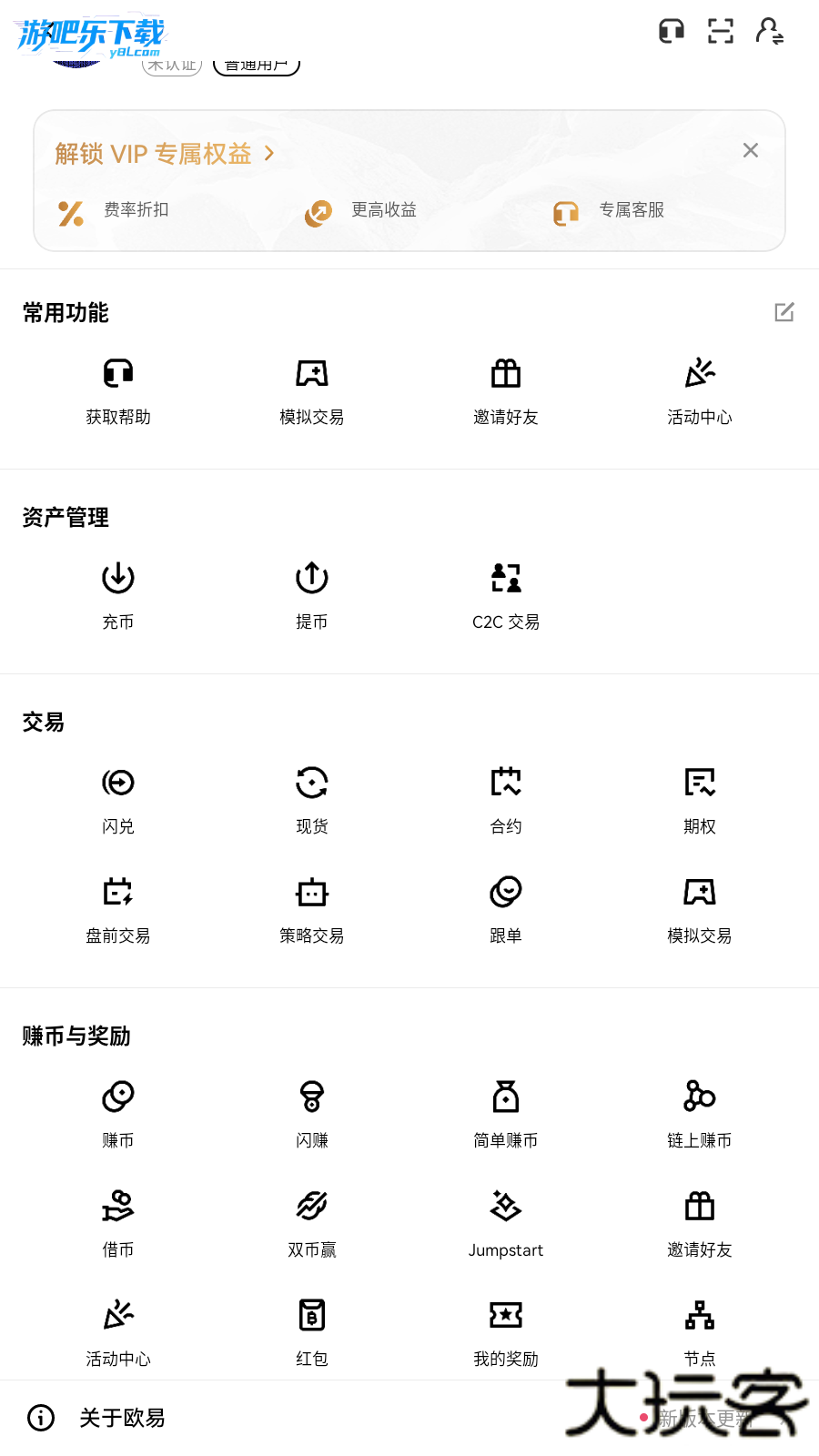
Task: Open the 我的奖励 rewards icon
Action: coord(505,1329)
